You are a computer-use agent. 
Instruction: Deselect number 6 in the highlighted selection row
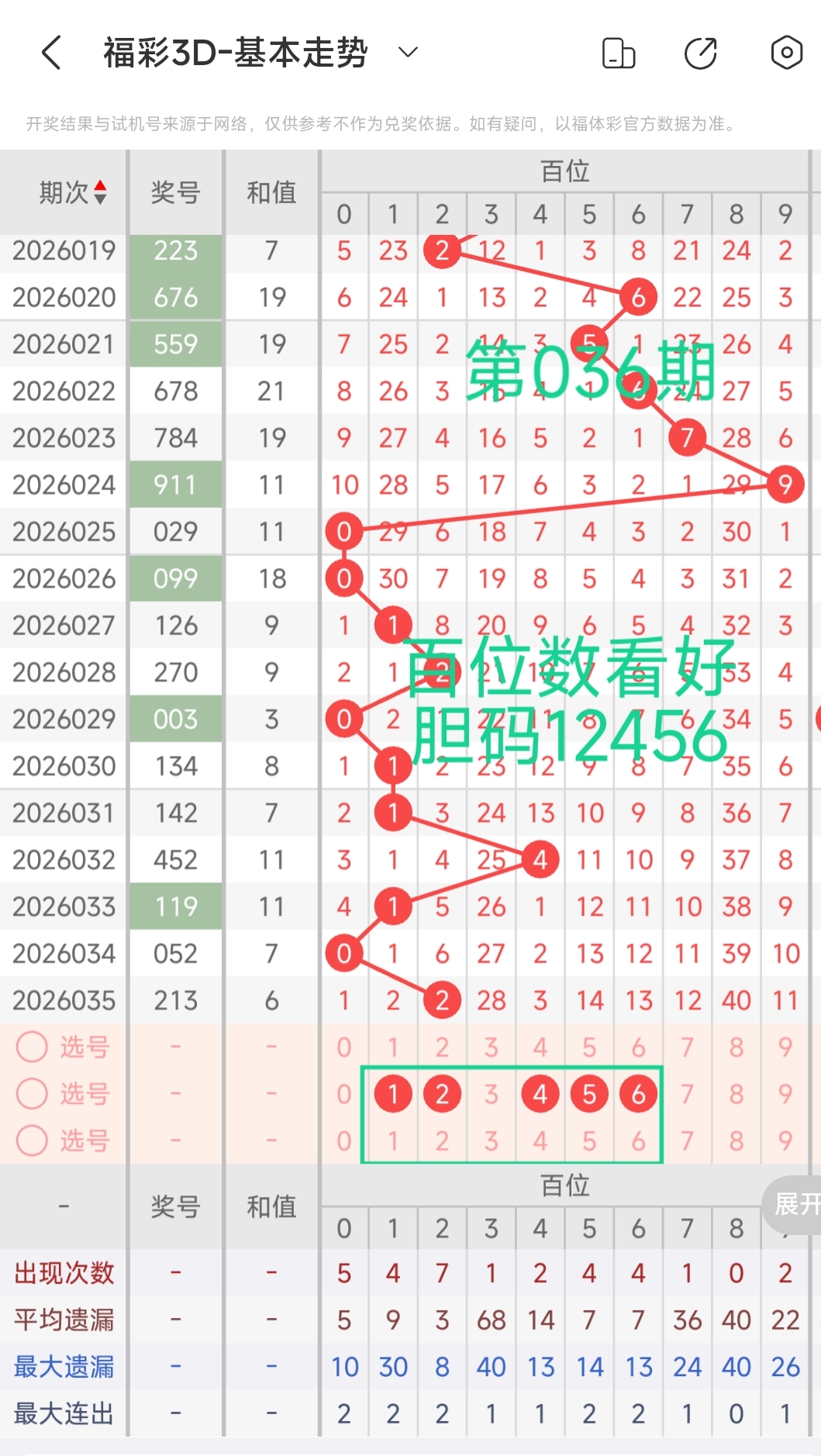click(x=638, y=1094)
